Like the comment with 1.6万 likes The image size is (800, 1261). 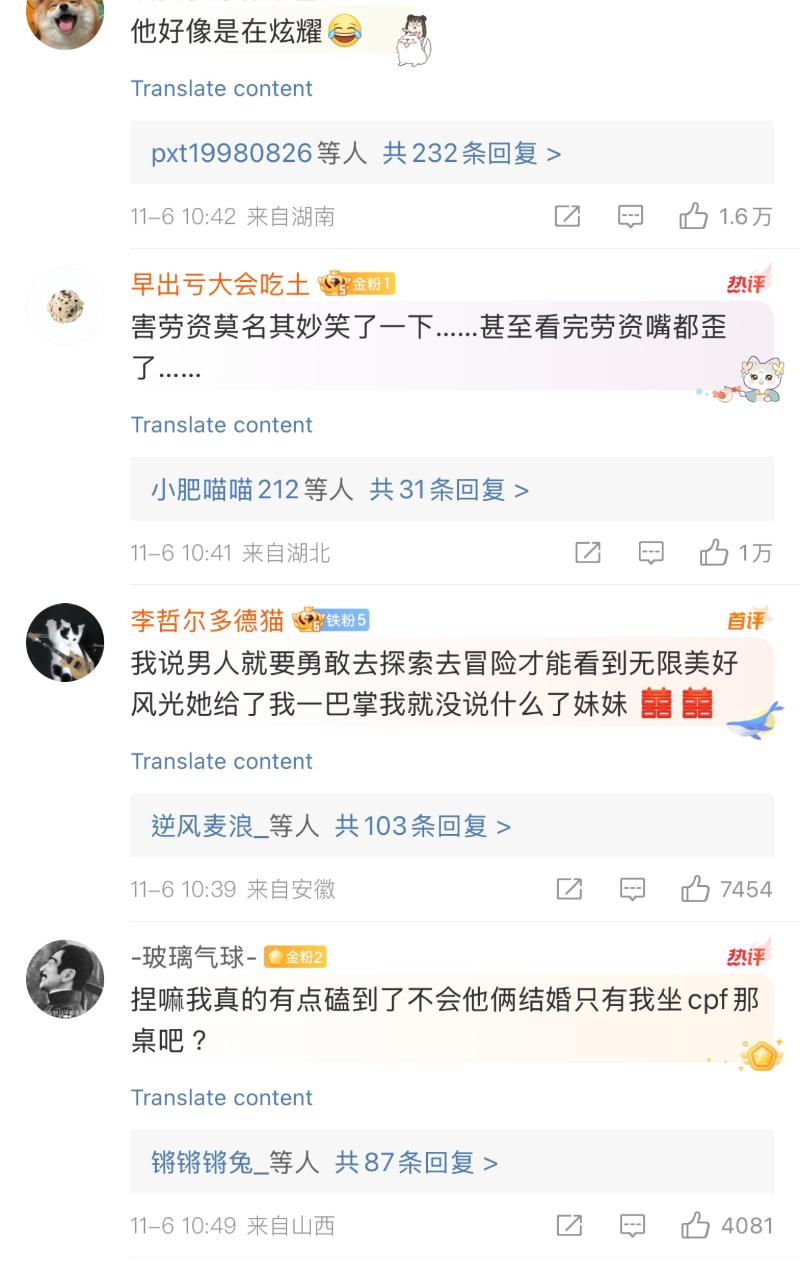coord(694,216)
